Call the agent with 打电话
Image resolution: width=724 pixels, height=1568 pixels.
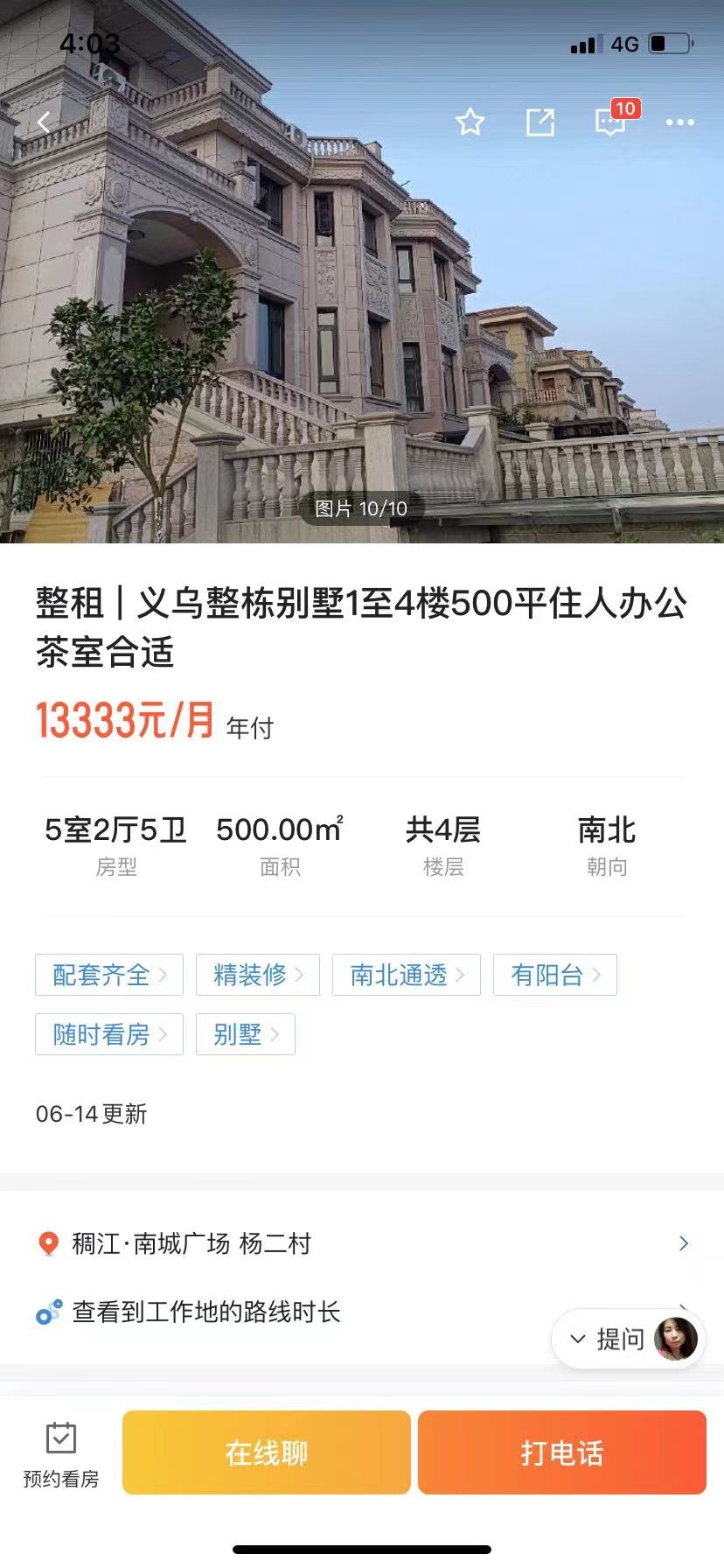coord(561,1452)
